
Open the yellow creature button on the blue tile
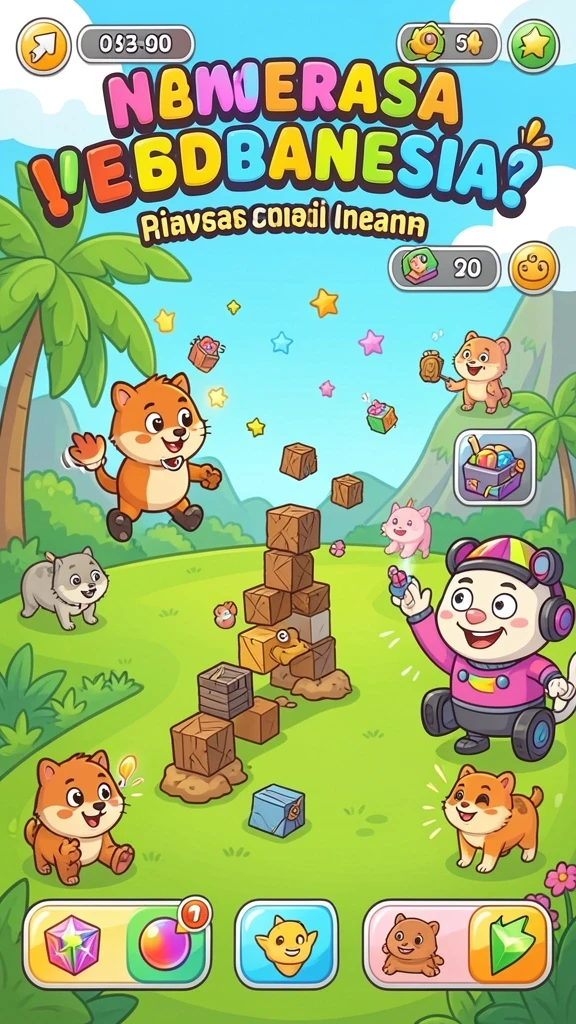coord(286,944)
